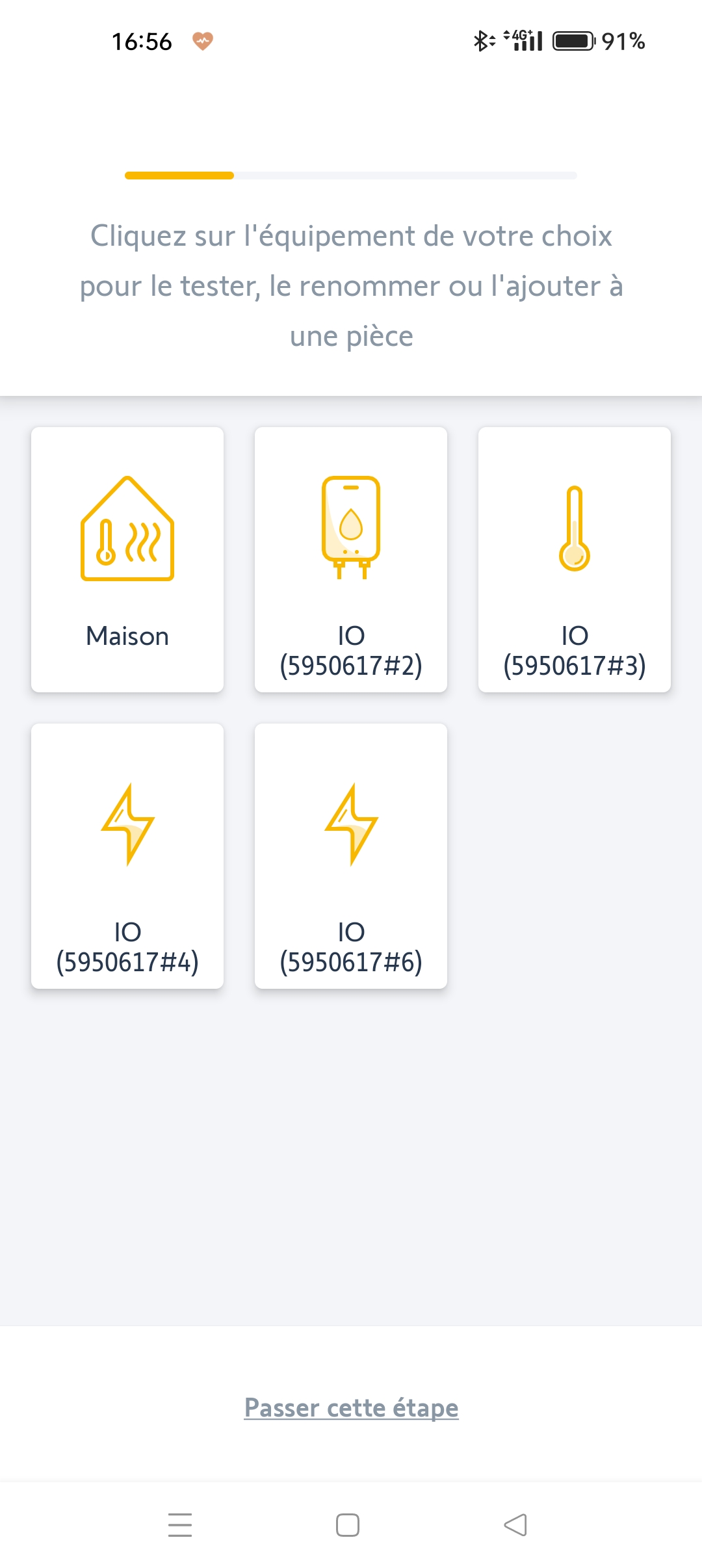
Task: Skip via the 'Passer cette étape' link
Action: tap(352, 1407)
